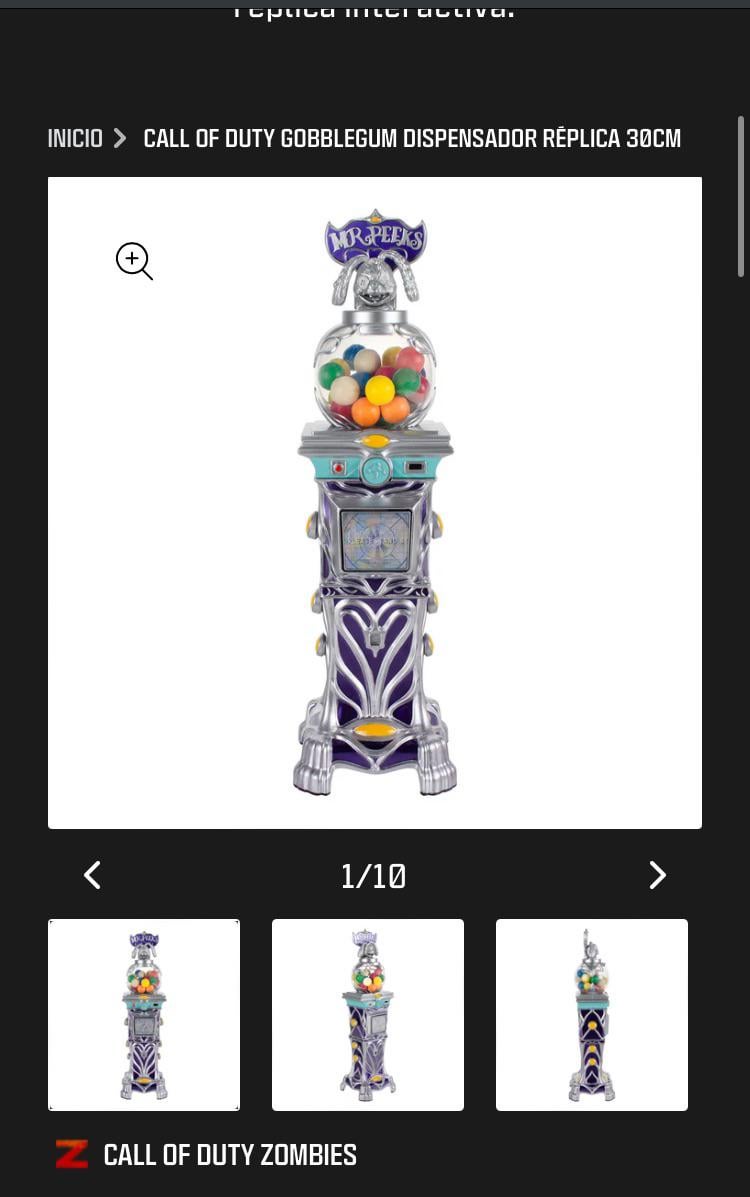Image resolution: width=750 pixels, height=1197 pixels.
Task: Select the first front-view thumbnail
Action: point(144,1014)
